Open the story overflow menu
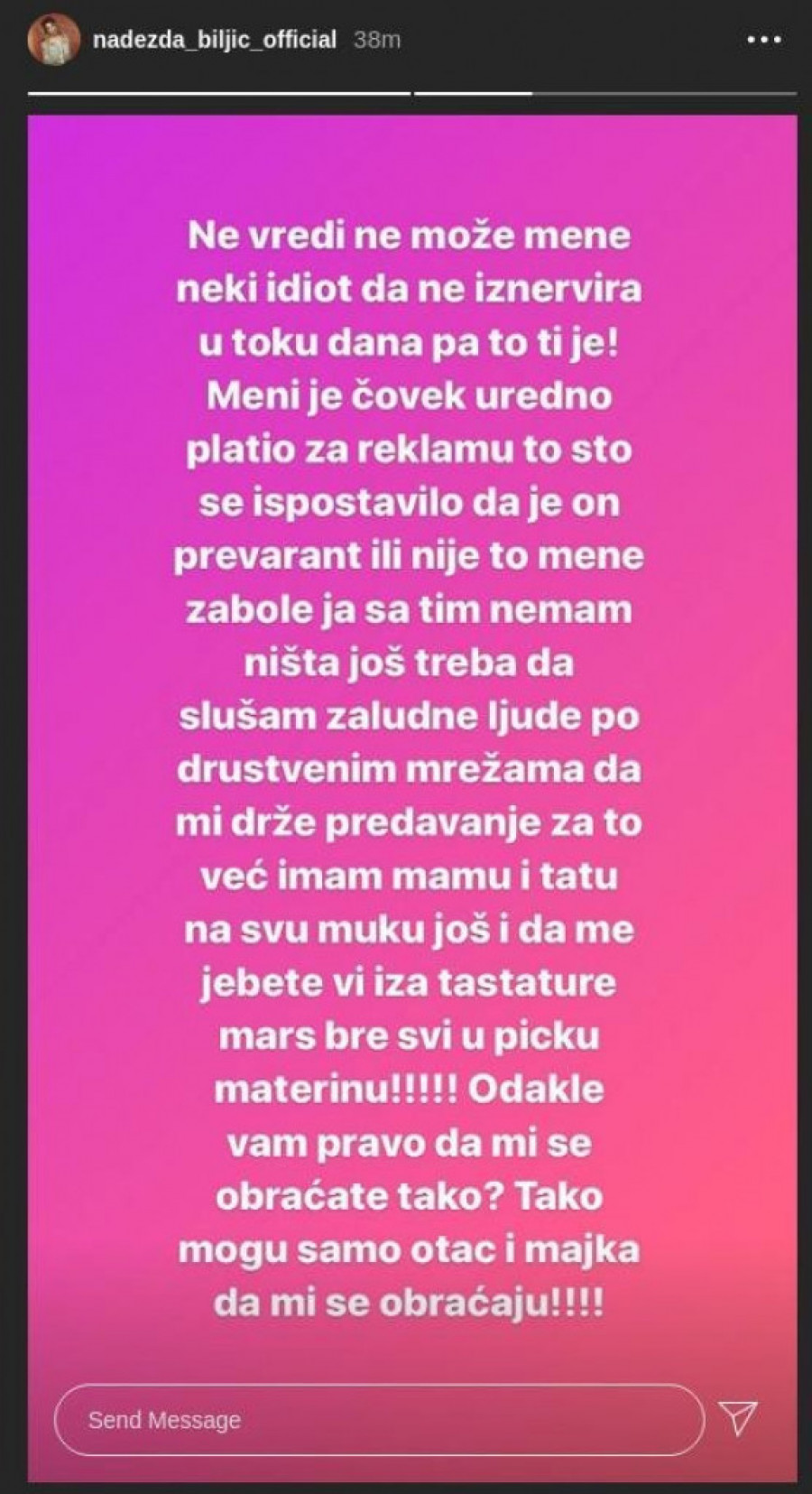This screenshot has width=812, height=1494. coord(764,40)
